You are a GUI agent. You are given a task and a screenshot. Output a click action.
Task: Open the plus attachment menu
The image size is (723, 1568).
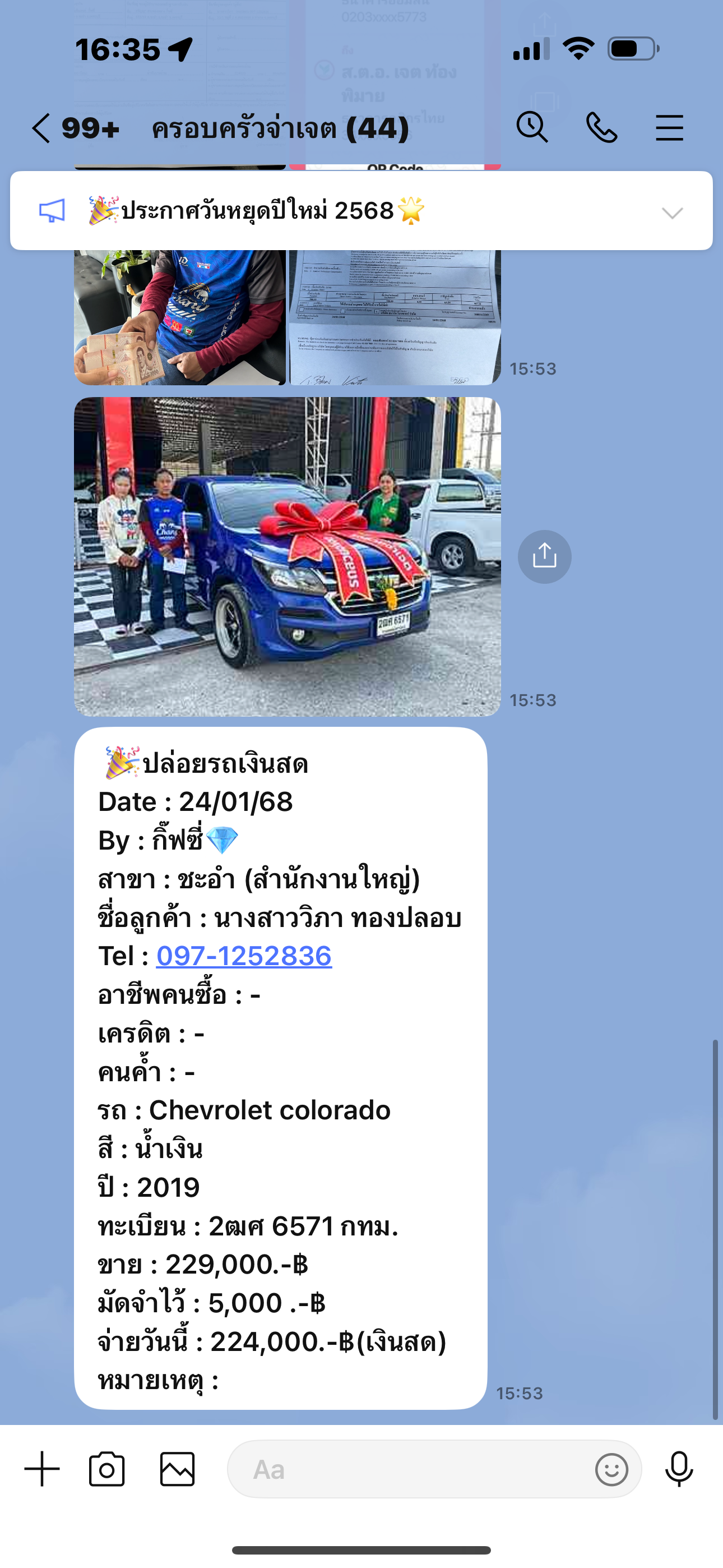pos(42,1469)
